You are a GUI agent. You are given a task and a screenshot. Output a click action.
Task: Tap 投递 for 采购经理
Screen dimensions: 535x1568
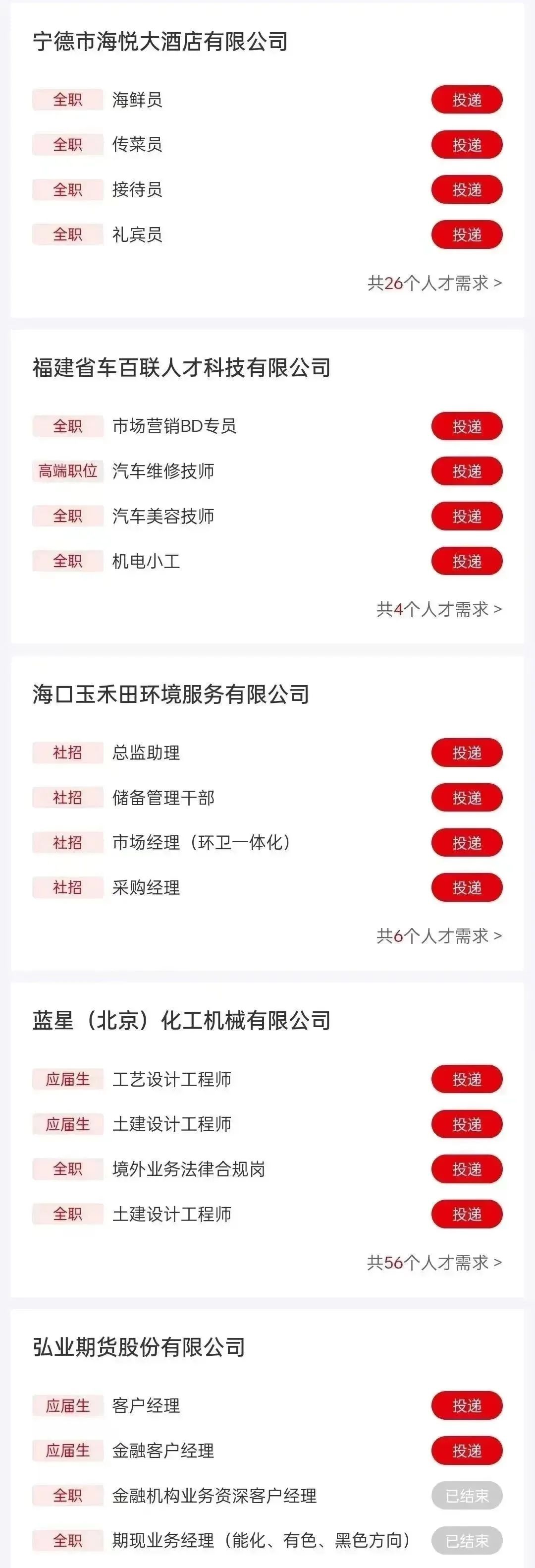point(466,888)
